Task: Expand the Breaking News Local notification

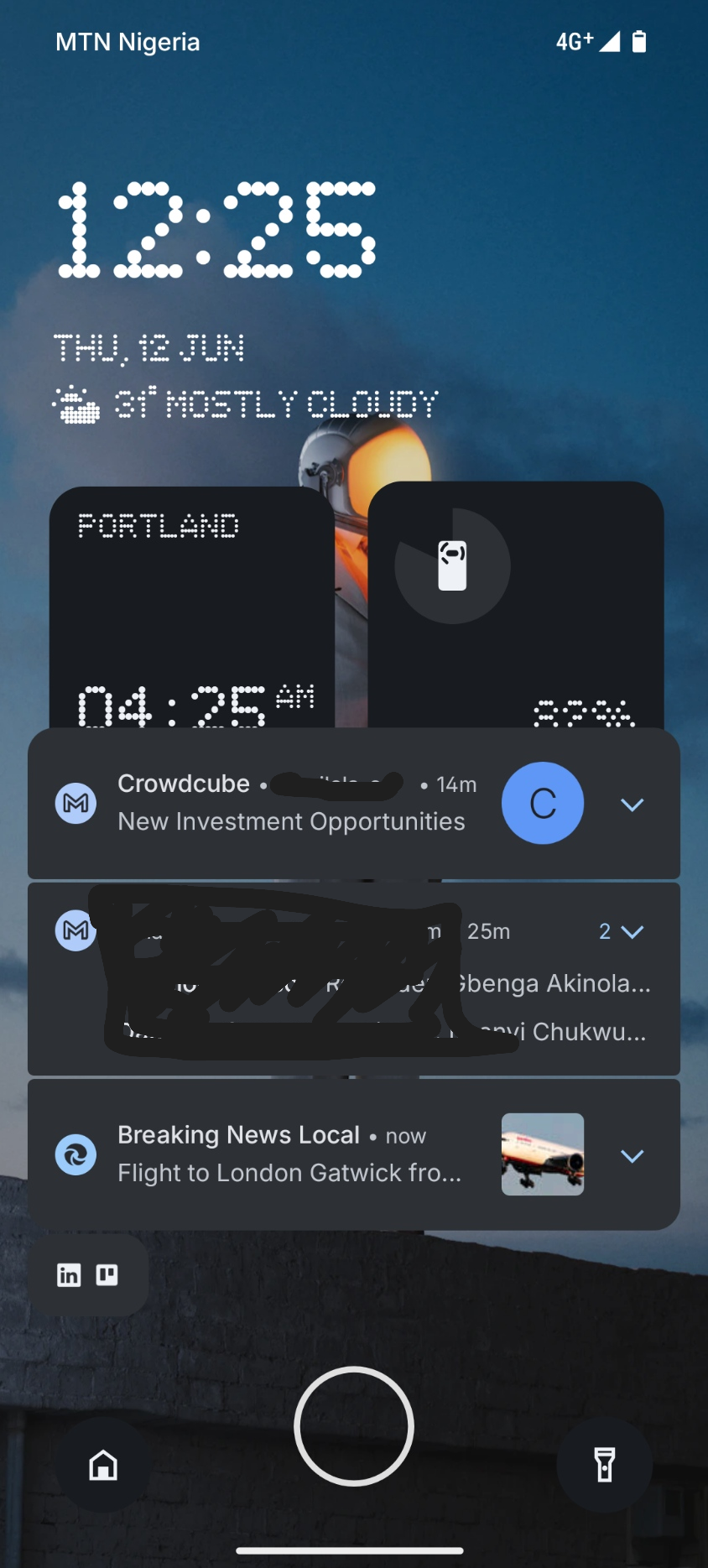Action: [632, 1156]
